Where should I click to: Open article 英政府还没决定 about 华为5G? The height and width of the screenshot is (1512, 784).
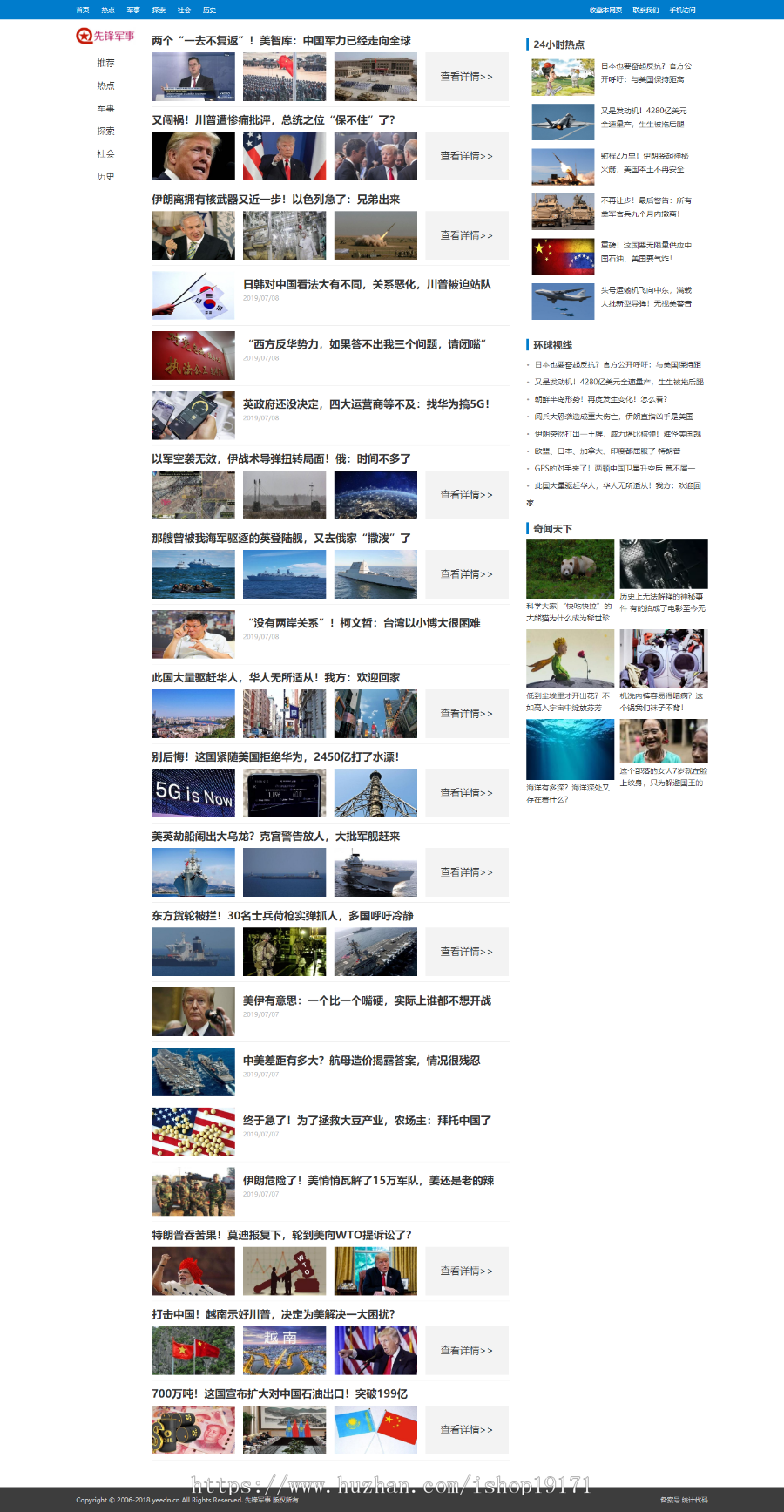tap(366, 404)
